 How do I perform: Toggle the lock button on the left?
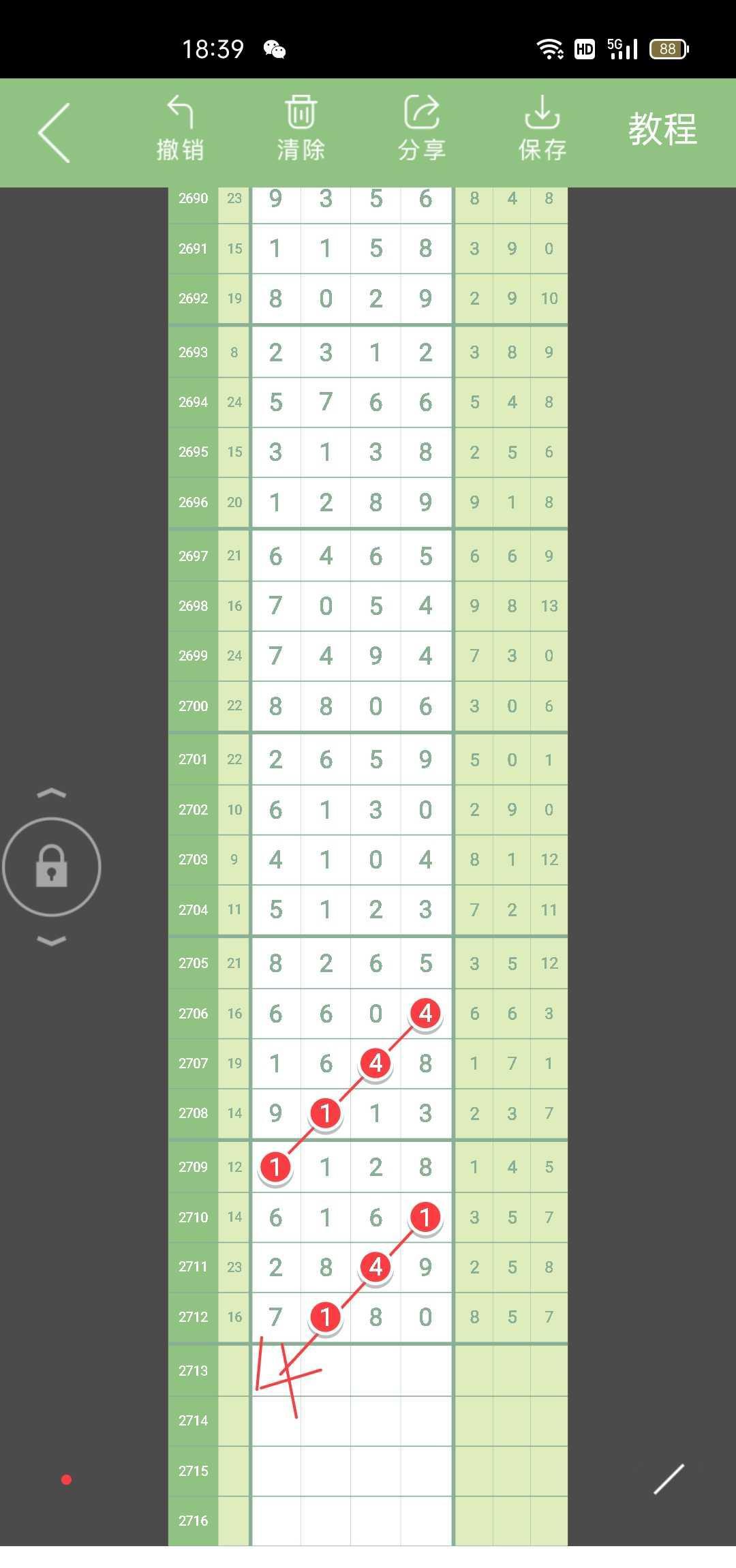click(52, 866)
